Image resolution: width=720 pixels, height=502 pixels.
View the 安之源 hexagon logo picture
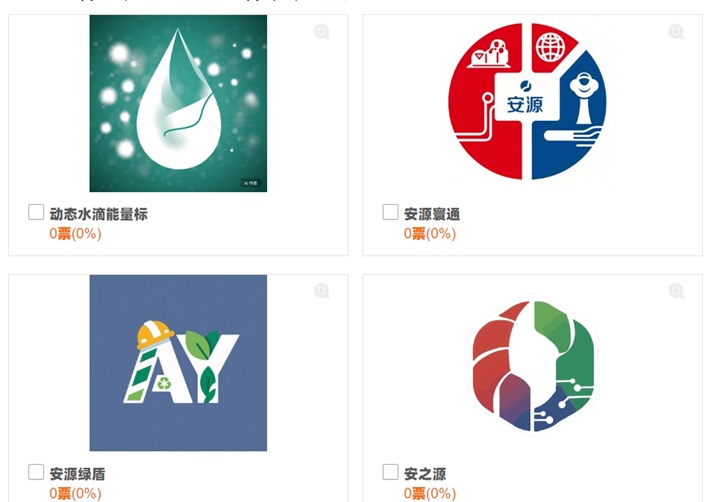point(533,363)
